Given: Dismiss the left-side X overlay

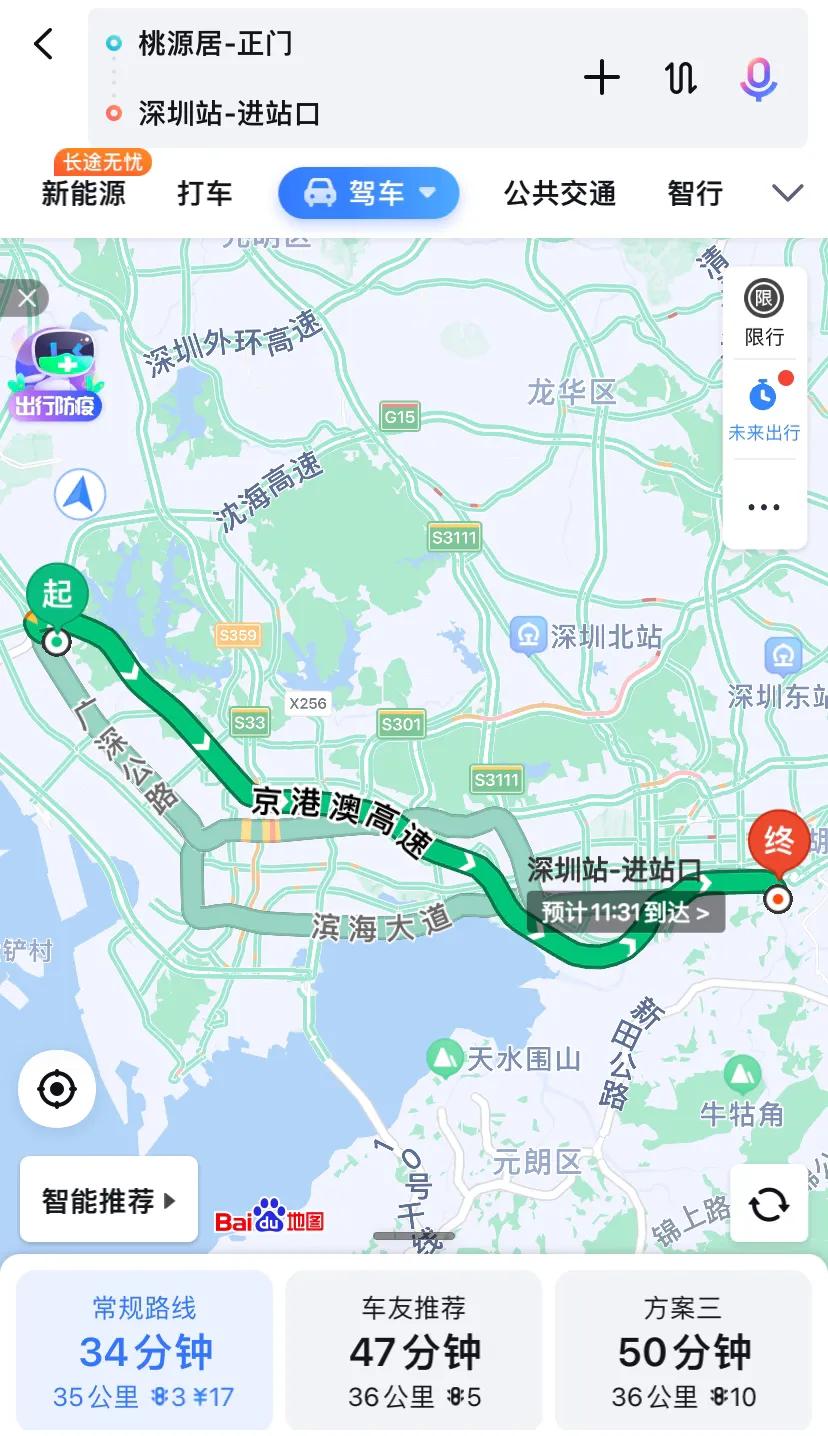Looking at the screenshot, I should (26, 298).
